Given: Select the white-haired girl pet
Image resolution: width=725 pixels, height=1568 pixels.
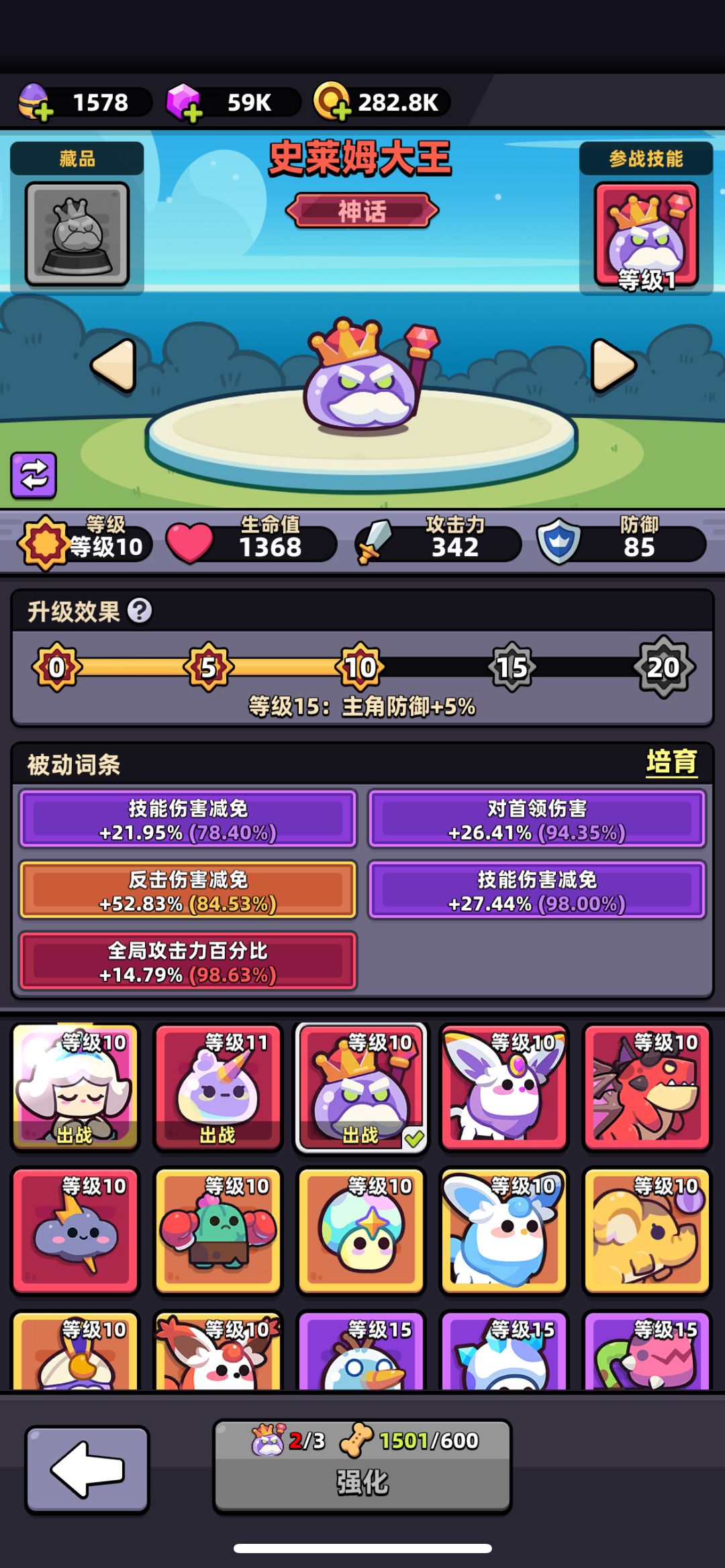Looking at the screenshot, I should click(x=75, y=1087).
